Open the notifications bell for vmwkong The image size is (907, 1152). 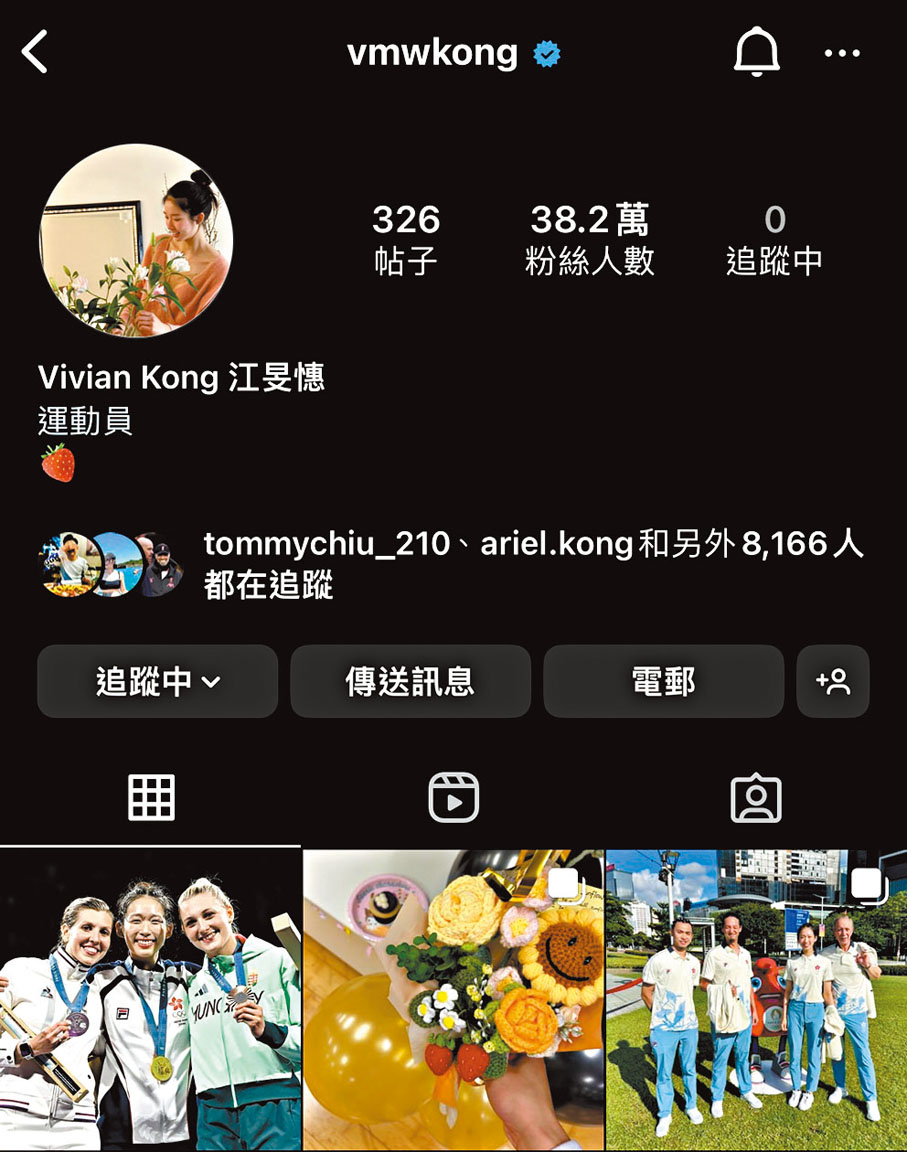click(x=756, y=52)
